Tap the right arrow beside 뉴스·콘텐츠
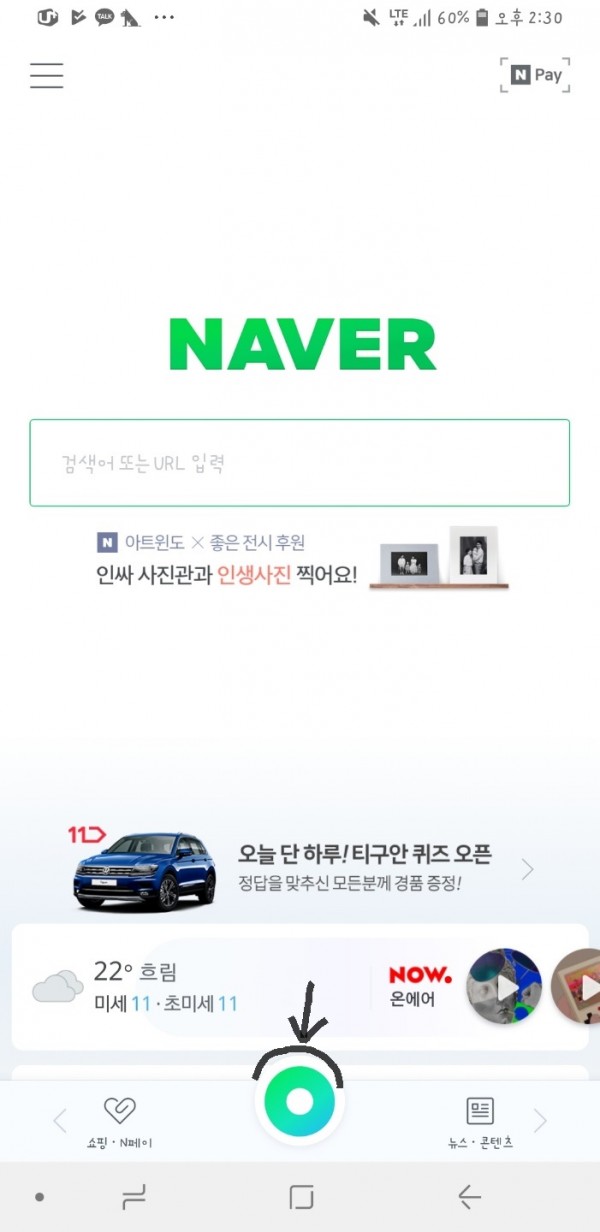600x1232 pixels. (541, 1121)
